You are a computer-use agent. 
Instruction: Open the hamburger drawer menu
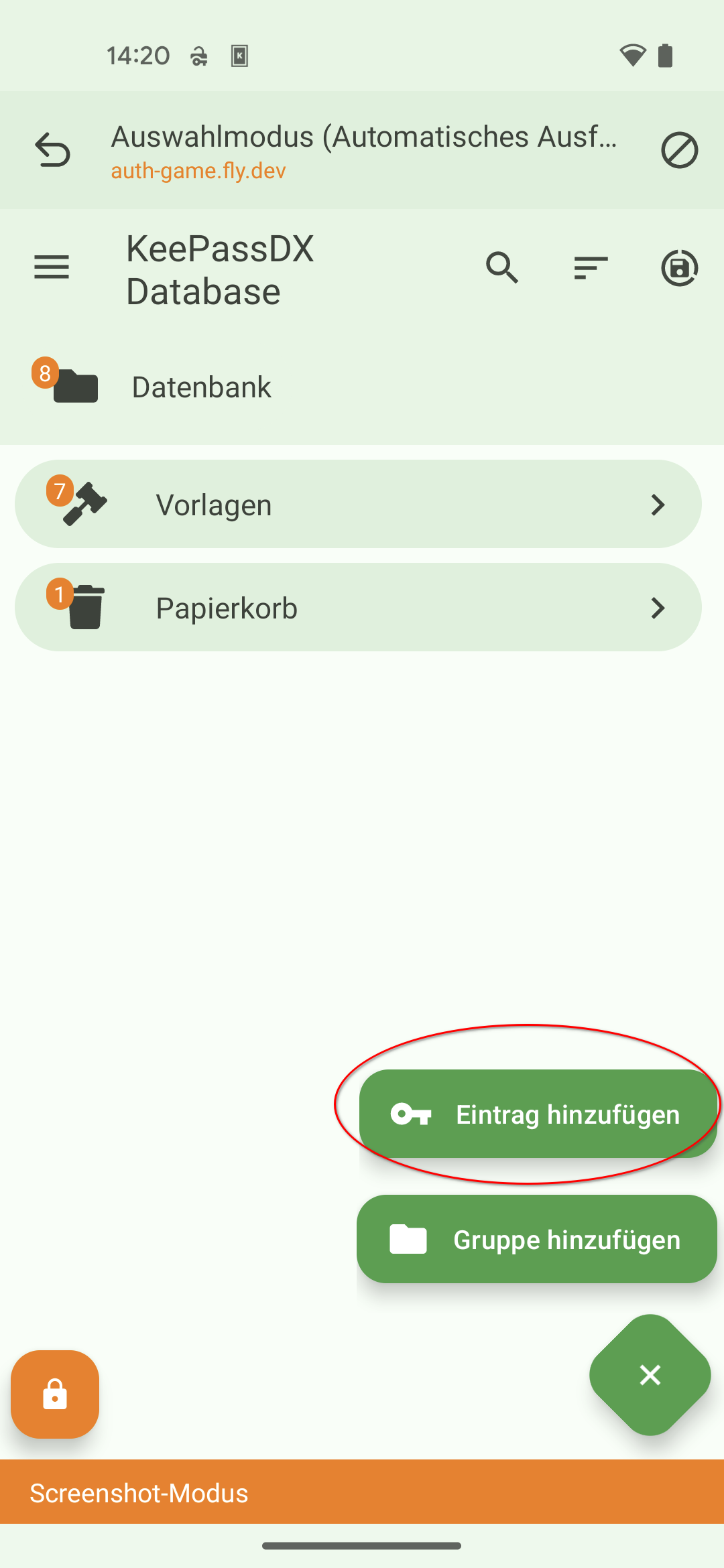(x=52, y=267)
